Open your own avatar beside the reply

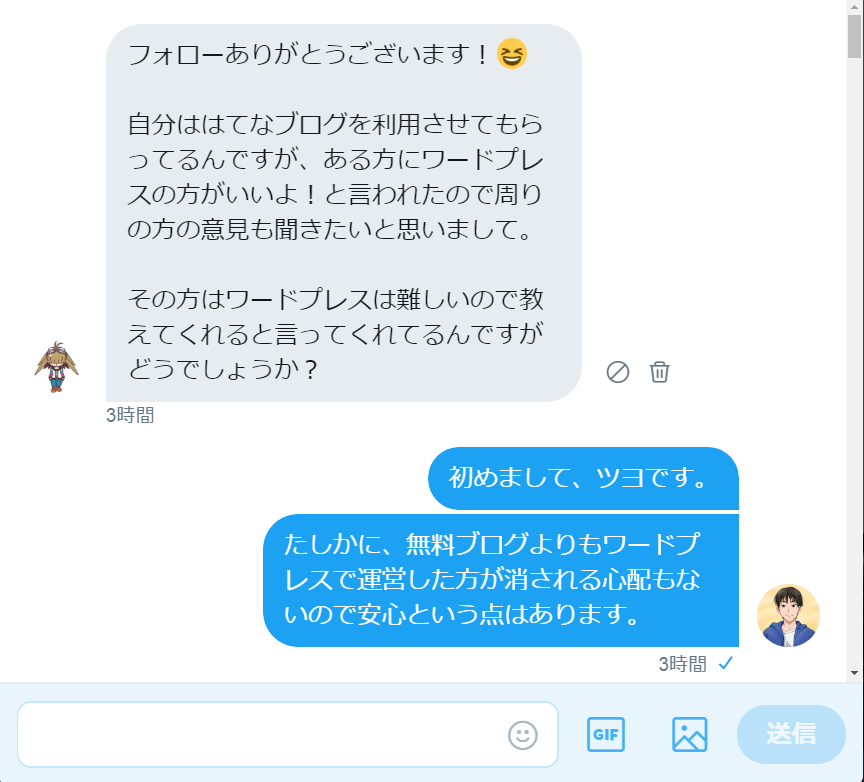[788, 615]
